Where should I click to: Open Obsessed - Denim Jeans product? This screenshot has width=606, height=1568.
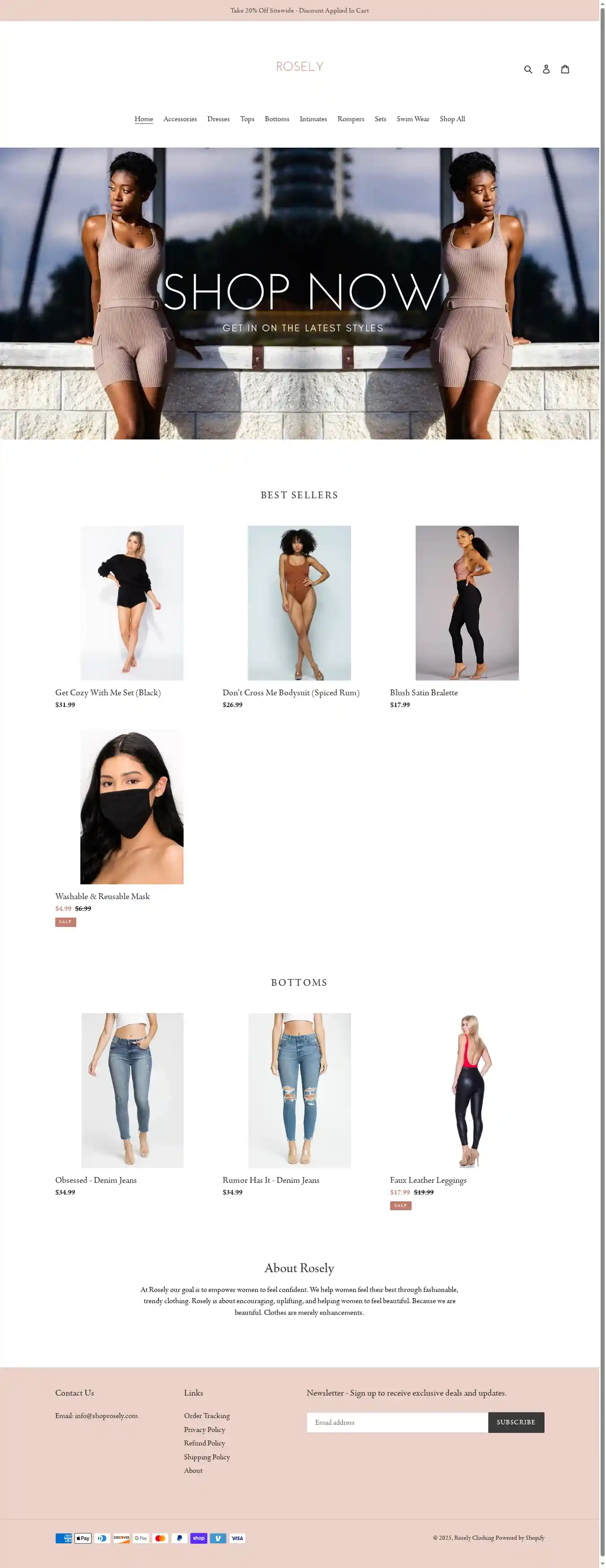pos(132,1089)
